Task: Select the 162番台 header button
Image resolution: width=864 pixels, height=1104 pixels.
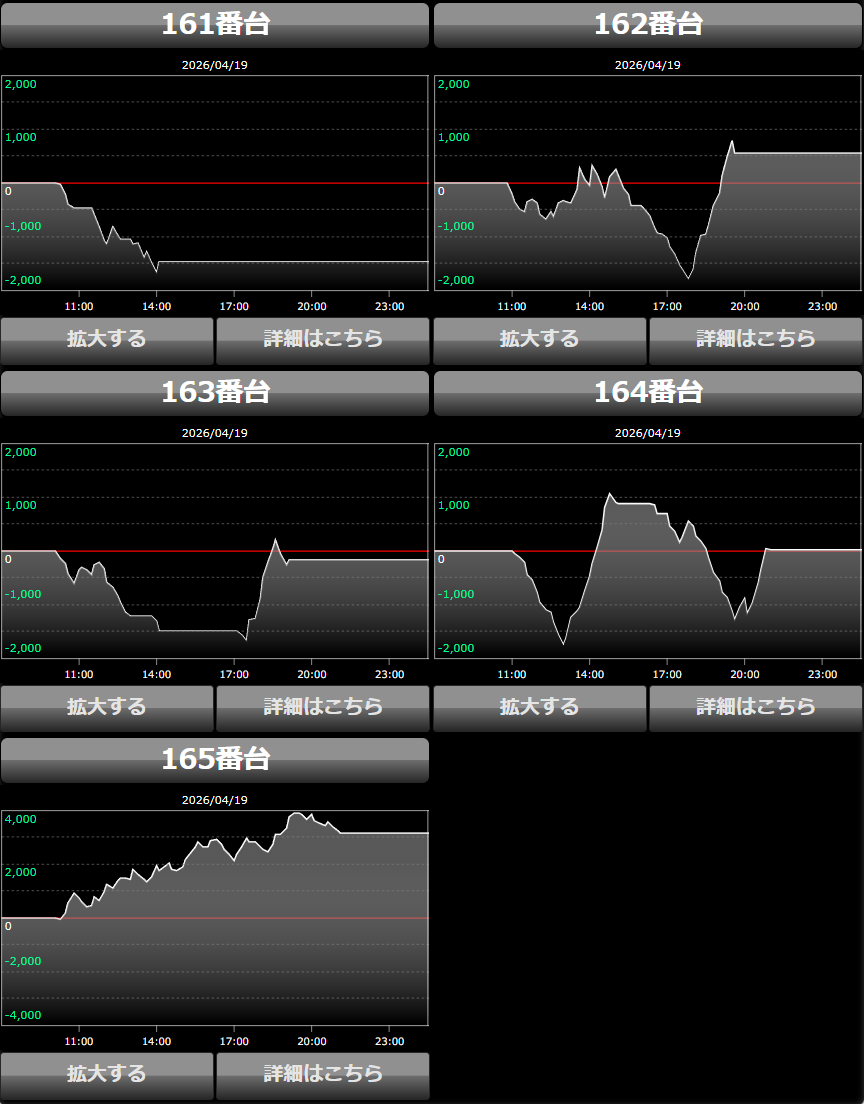Action: 648,25
